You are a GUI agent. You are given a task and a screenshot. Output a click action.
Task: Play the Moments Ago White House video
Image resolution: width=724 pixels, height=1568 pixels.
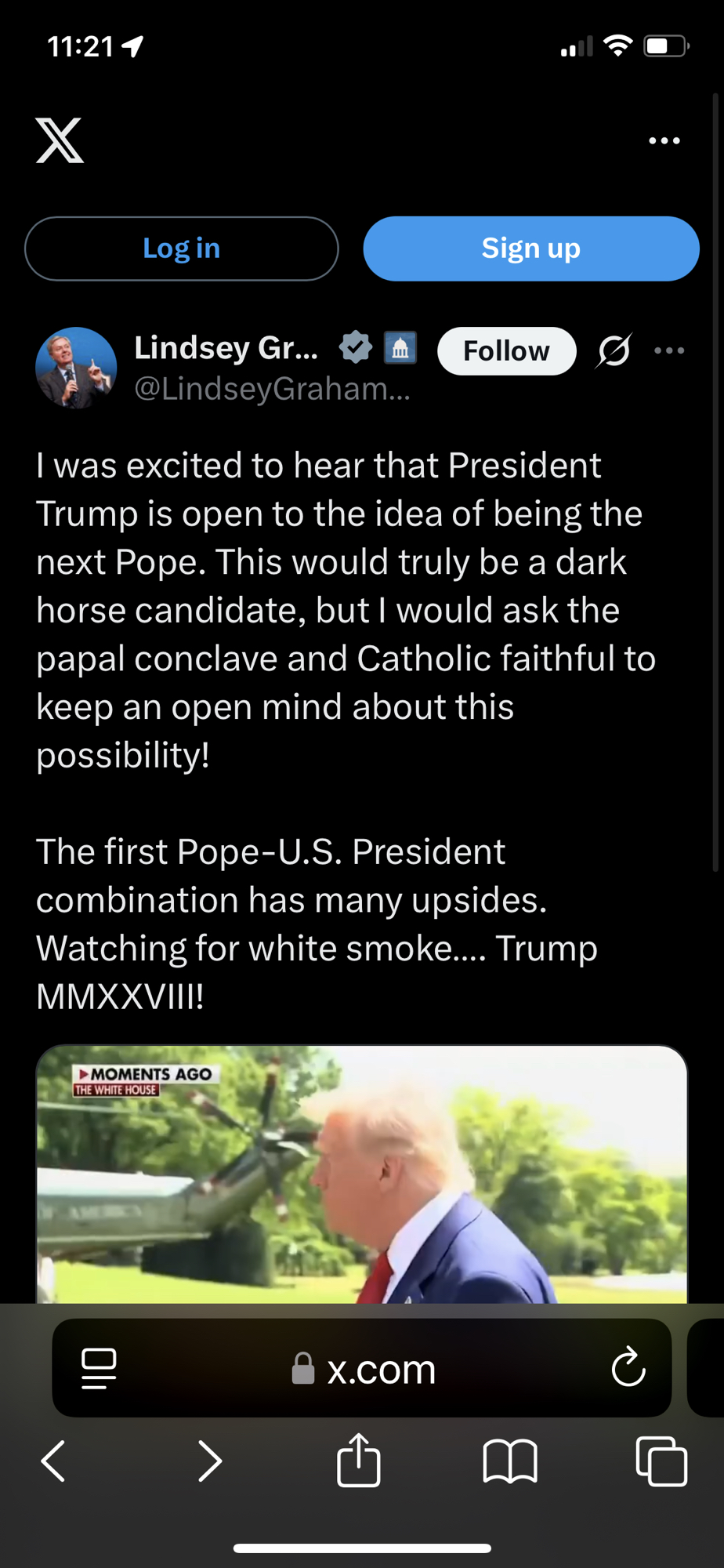[362, 1174]
